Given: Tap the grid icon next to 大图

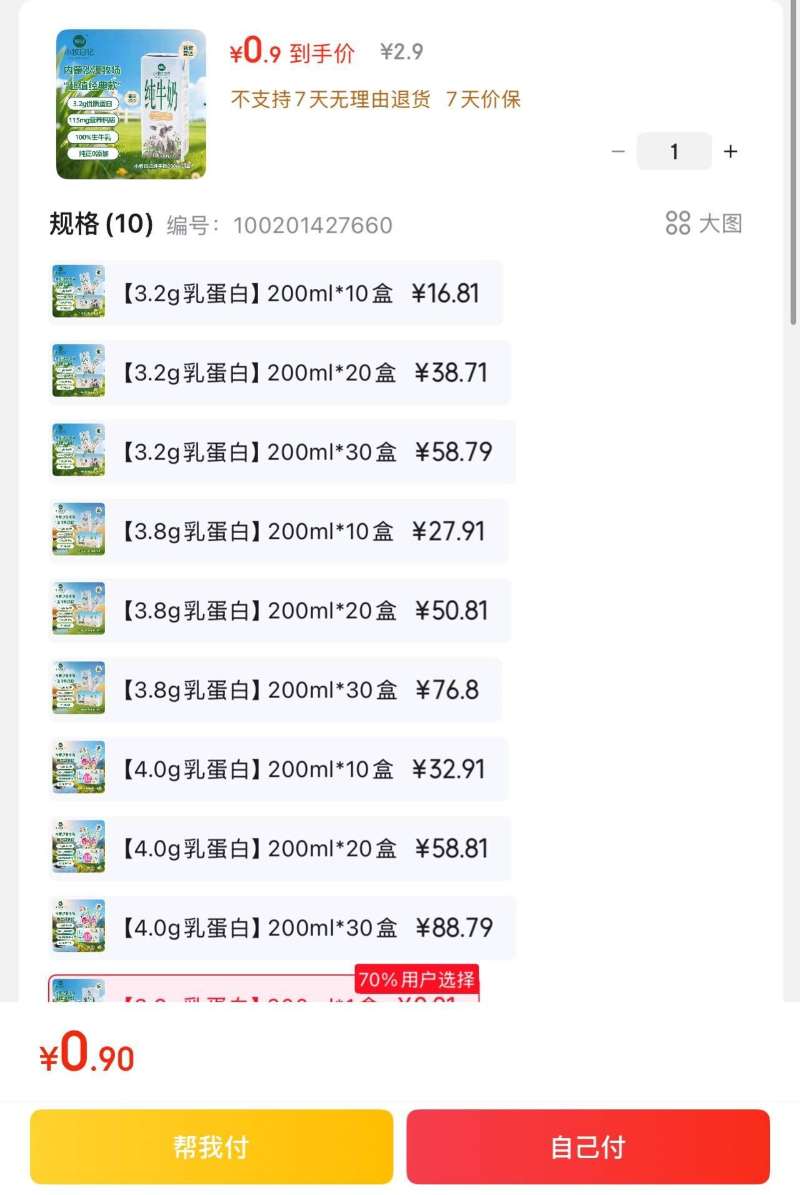Looking at the screenshot, I should coord(679,222).
